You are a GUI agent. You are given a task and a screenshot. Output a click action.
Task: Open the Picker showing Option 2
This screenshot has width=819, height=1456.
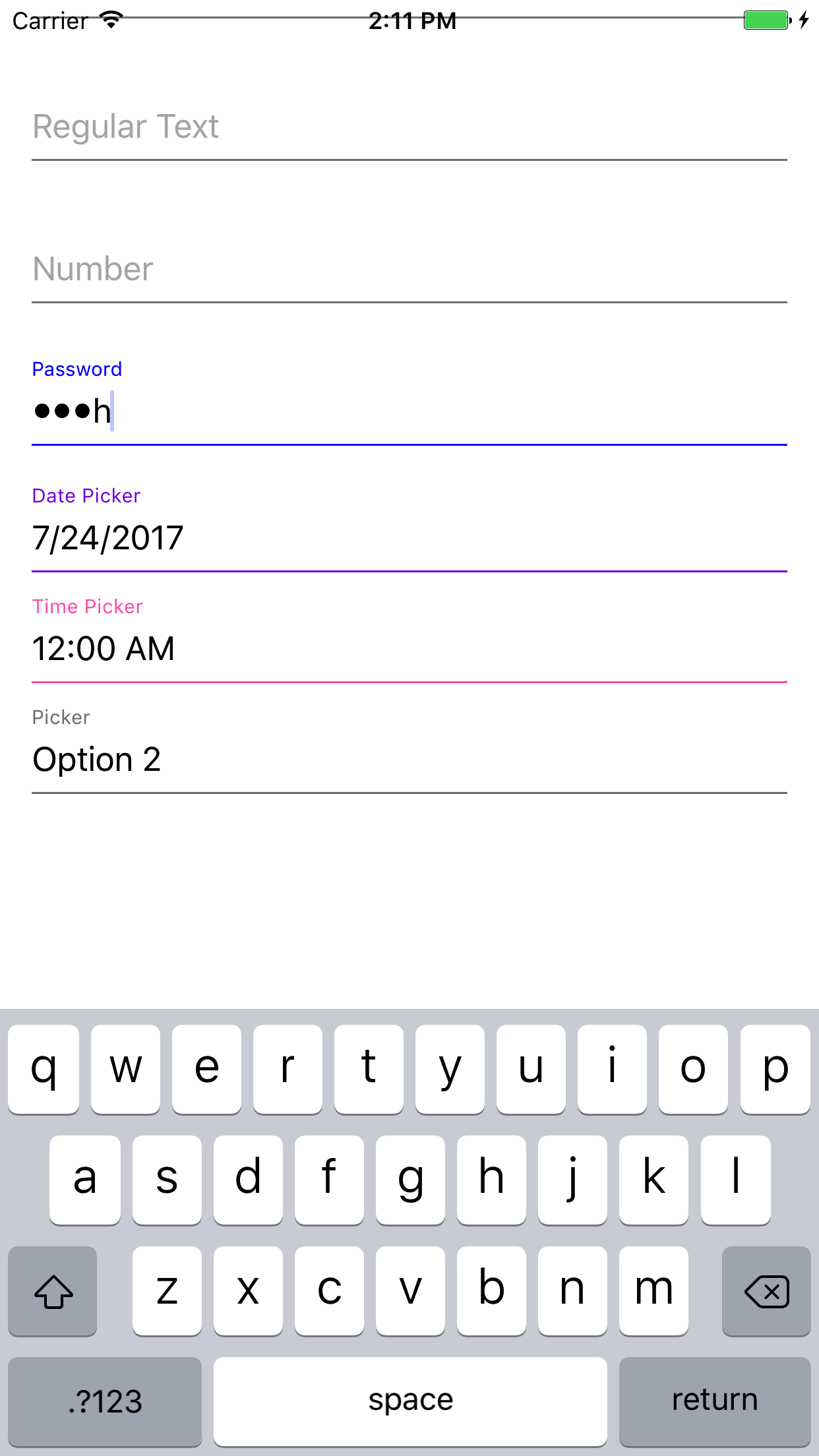tap(409, 759)
